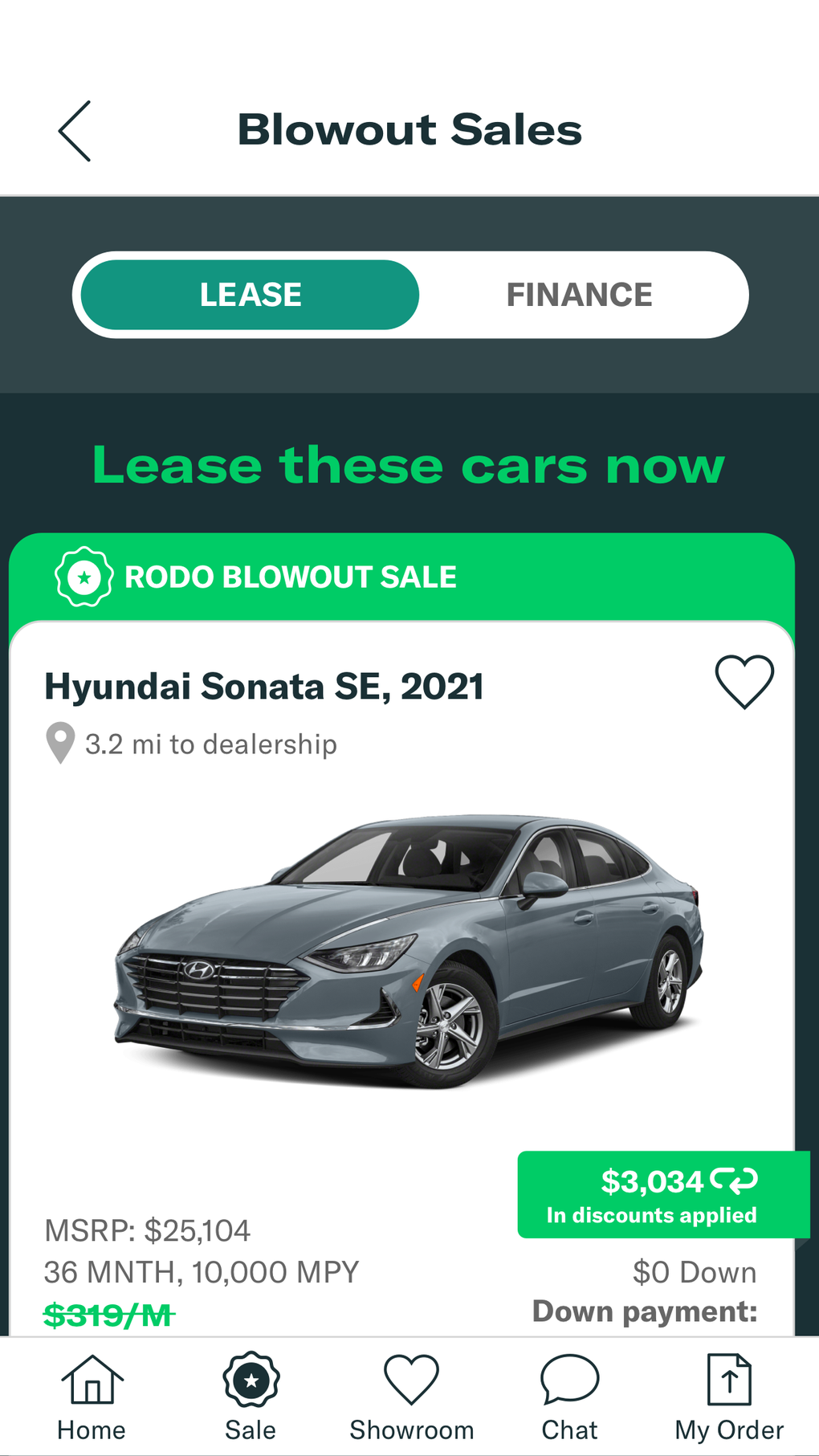Viewport: 819px width, 1456px height.
Task: Open the Home tab
Action: pyautogui.click(x=92, y=1397)
